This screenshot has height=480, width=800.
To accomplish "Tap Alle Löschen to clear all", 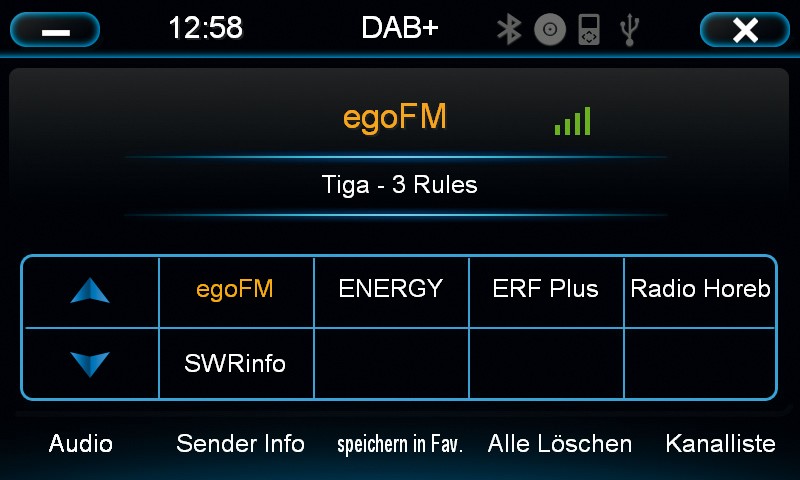I will click(x=560, y=444).
